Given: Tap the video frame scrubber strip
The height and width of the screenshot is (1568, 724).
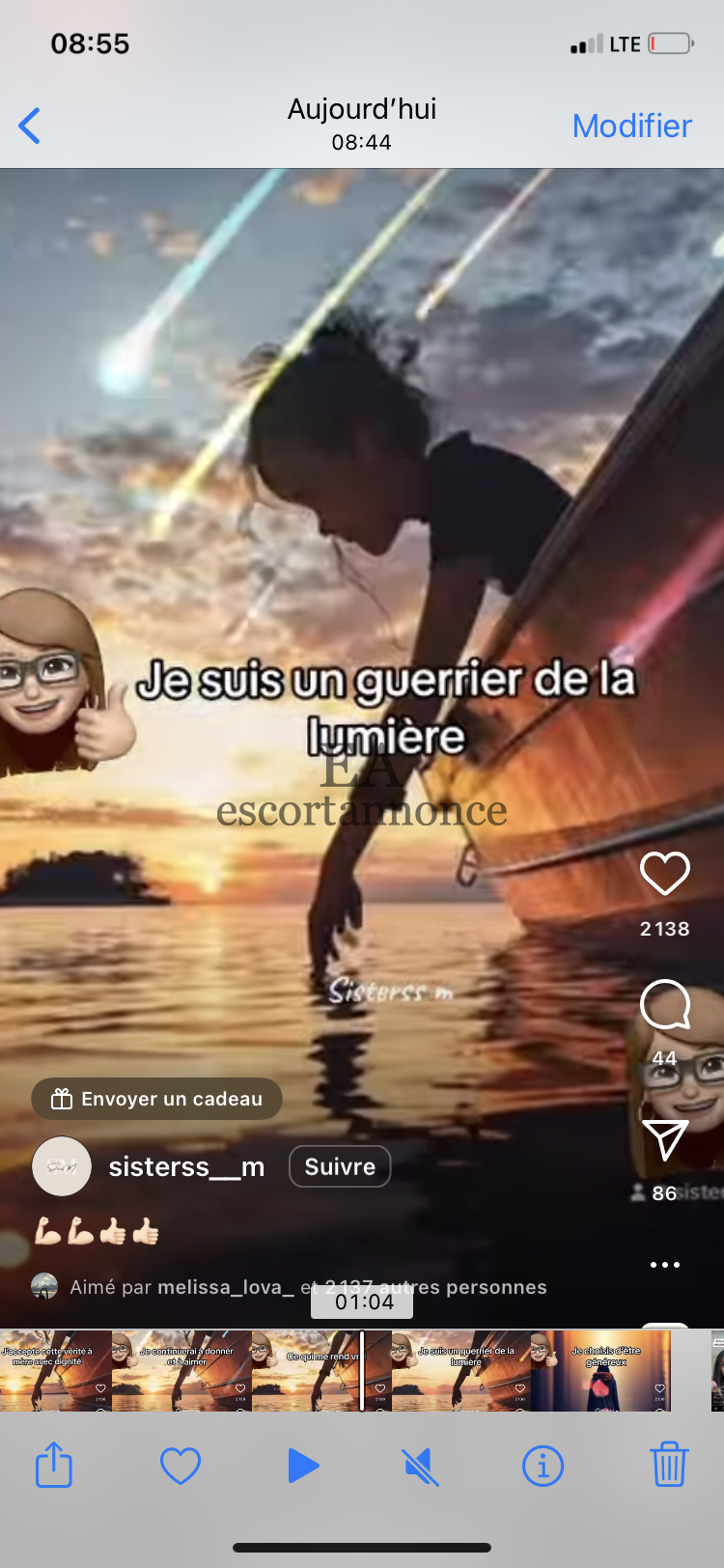Looking at the screenshot, I should 362,1370.
